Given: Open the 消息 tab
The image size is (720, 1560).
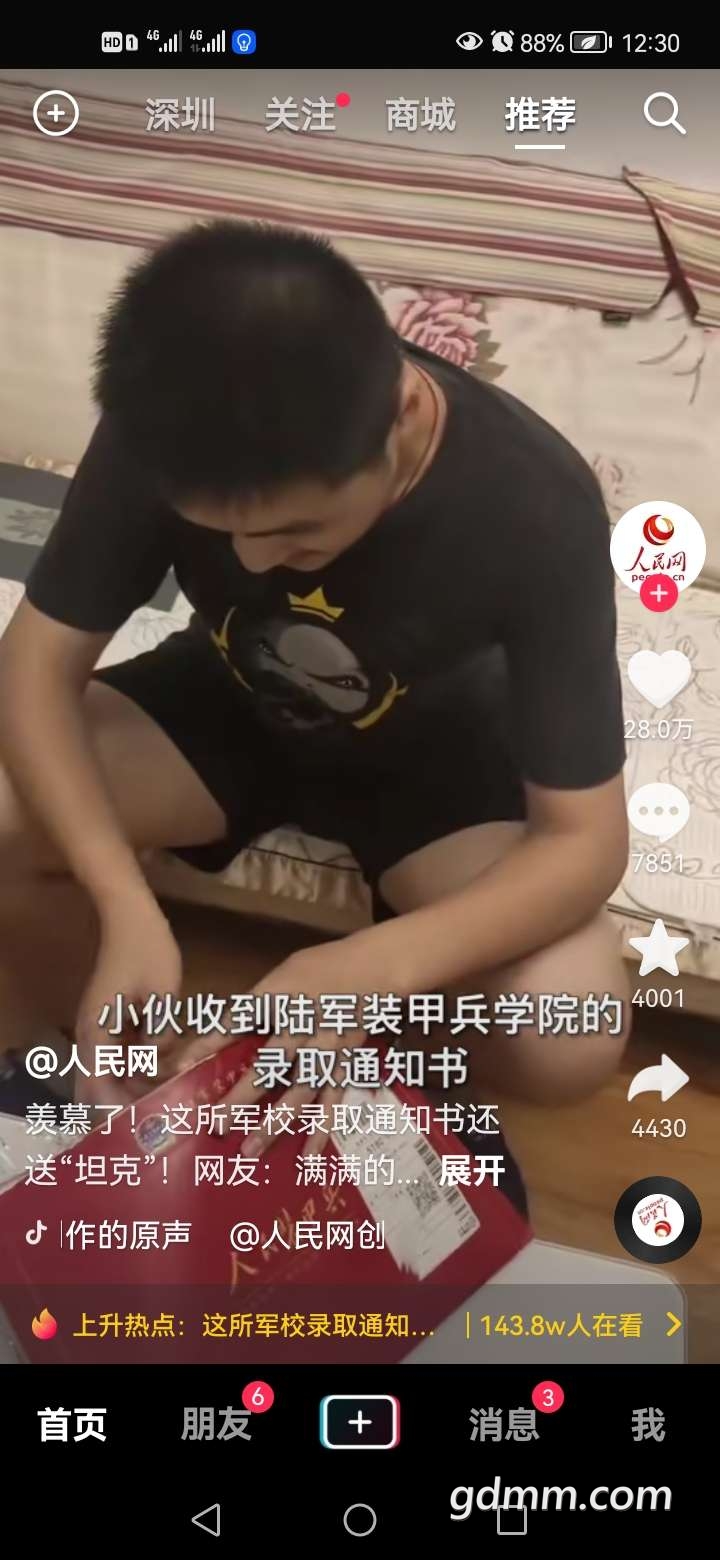Looking at the screenshot, I should click(x=504, y=1424).
